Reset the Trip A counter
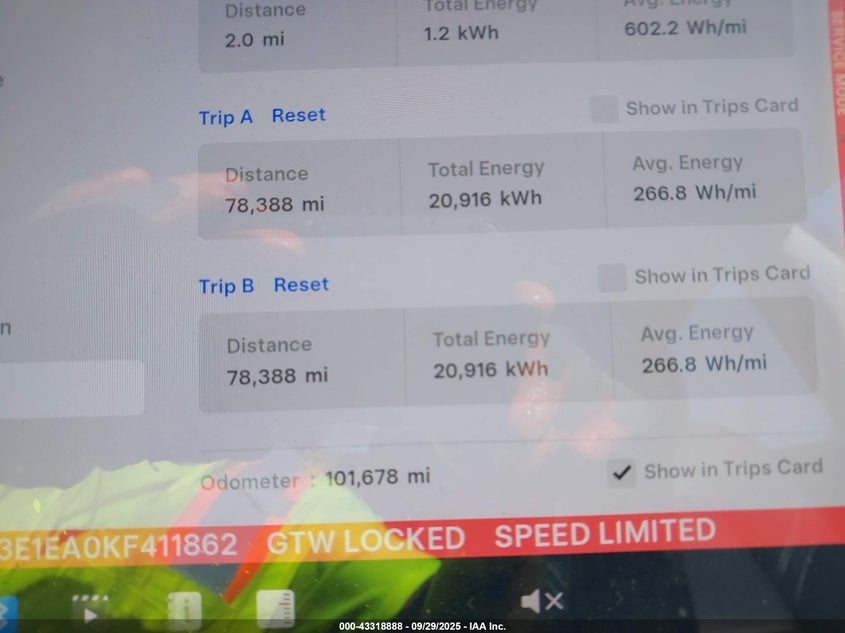Viewport: 845px width, 633px height. [x=298, y=115]
